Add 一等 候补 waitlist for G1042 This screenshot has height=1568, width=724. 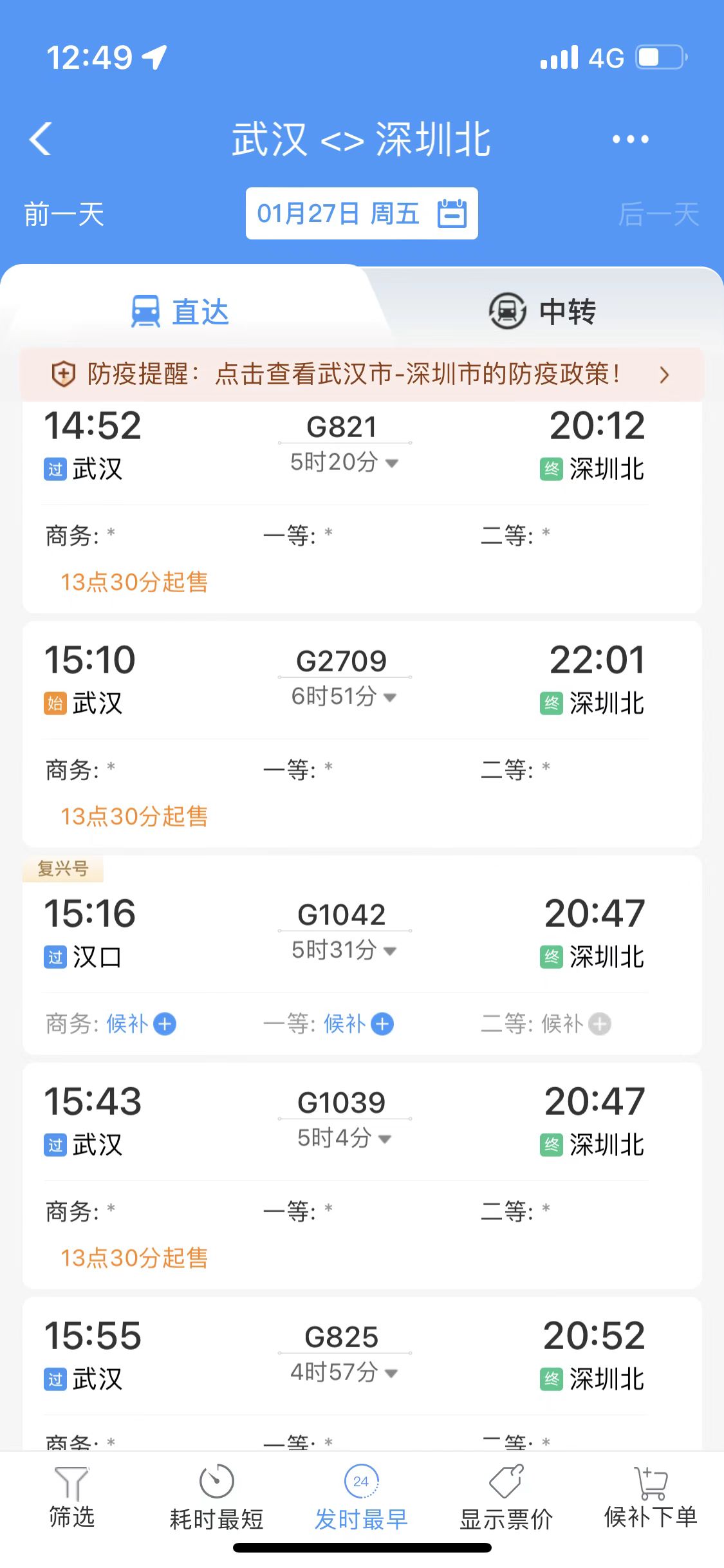[x=358, y=1023]
